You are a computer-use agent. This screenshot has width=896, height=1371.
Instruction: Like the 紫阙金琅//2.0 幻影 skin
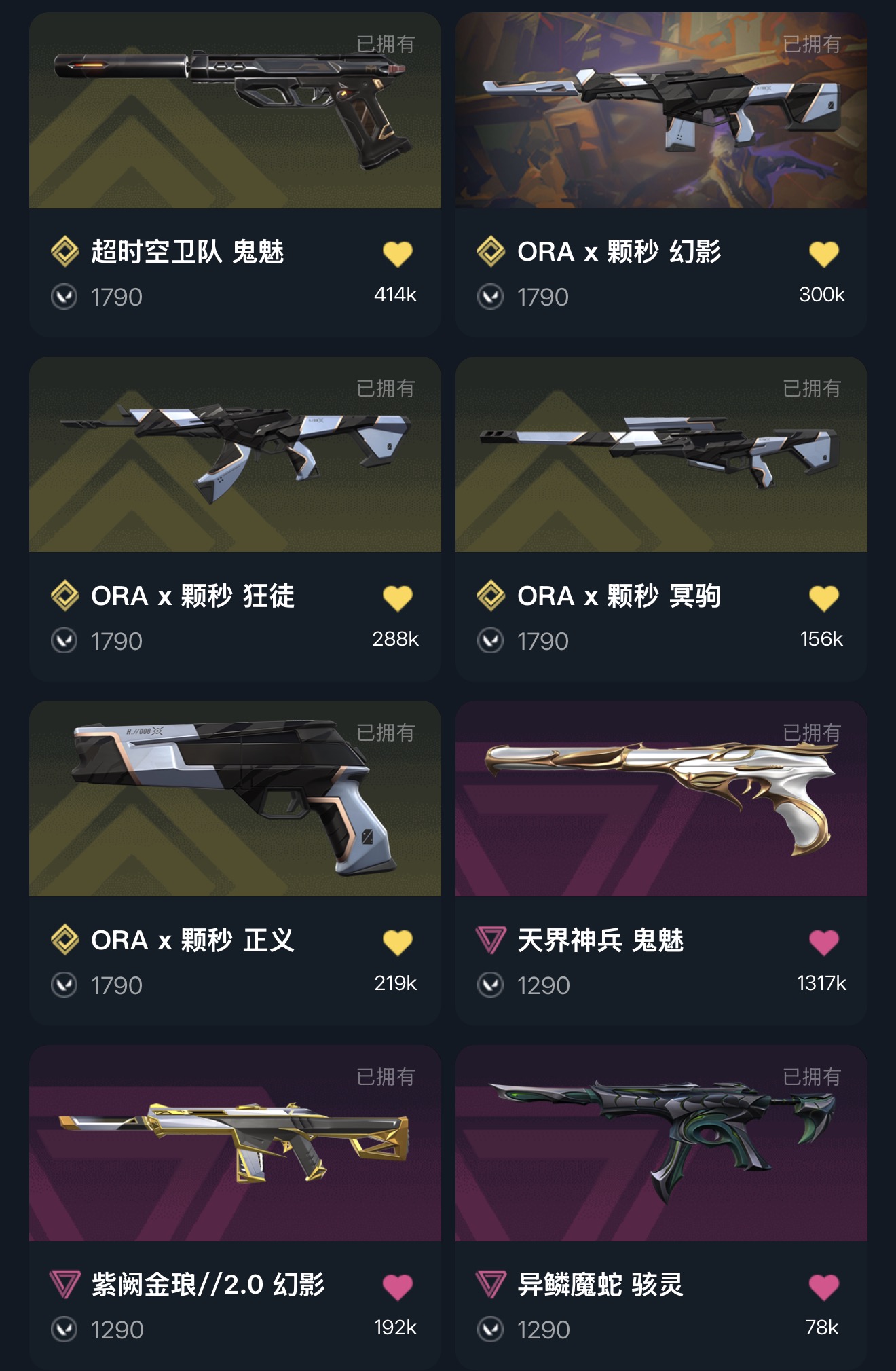[x=398, y=1287]
